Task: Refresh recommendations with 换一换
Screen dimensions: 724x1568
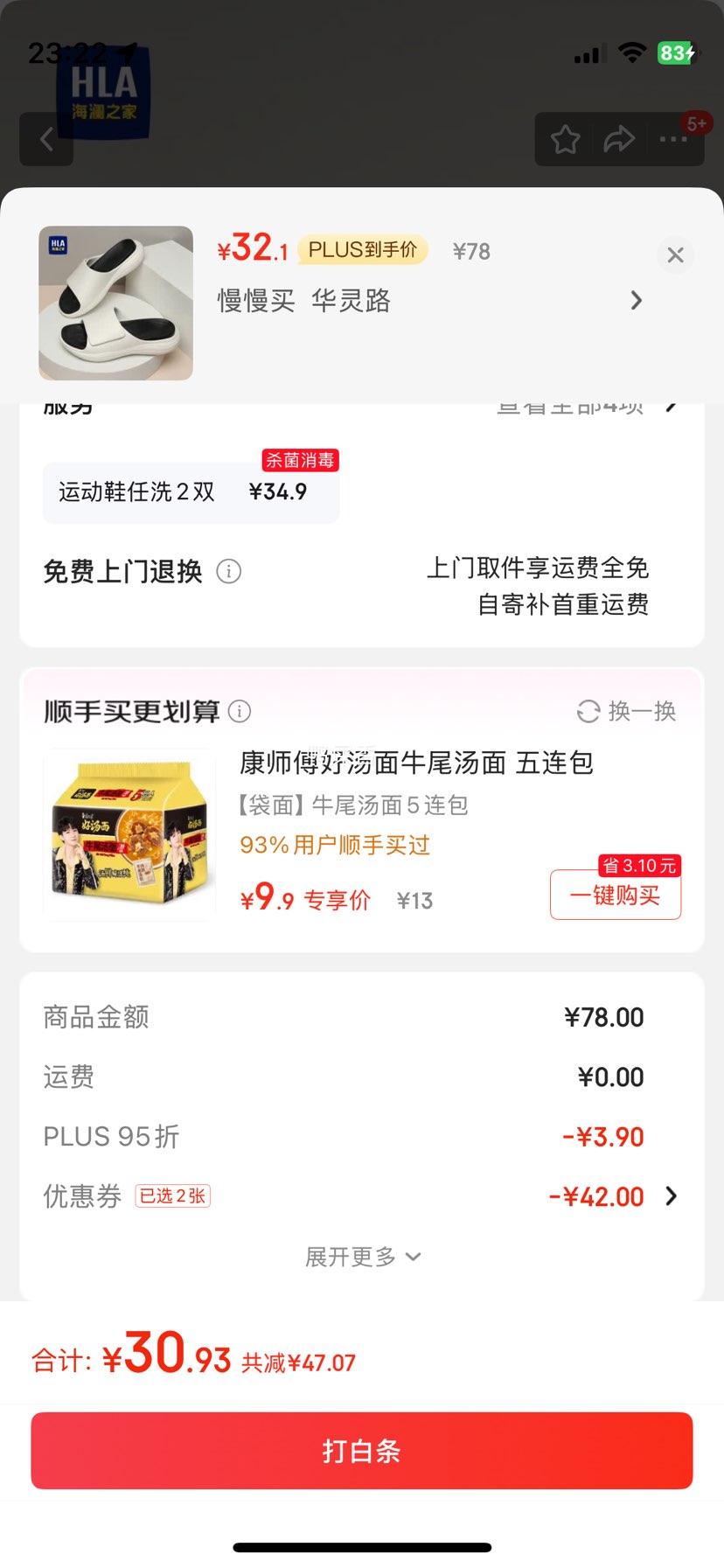Action: tap(627, 712)
